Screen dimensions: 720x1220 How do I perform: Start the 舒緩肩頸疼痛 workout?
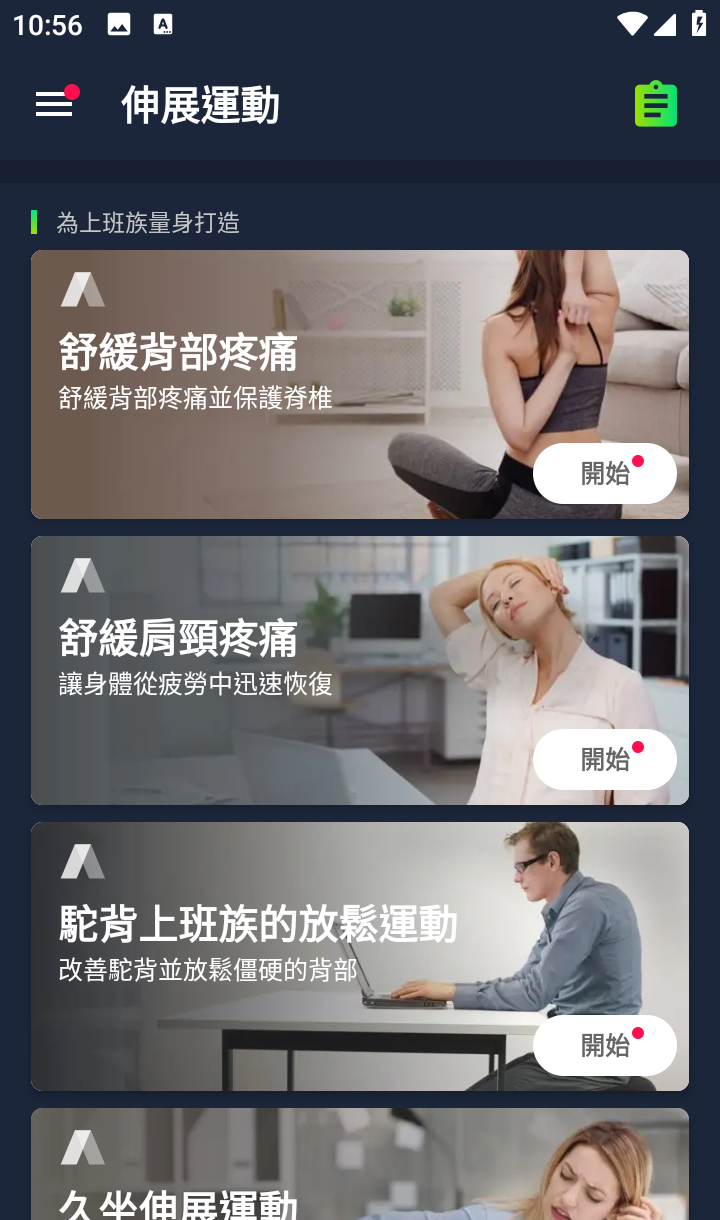point(604,759)
